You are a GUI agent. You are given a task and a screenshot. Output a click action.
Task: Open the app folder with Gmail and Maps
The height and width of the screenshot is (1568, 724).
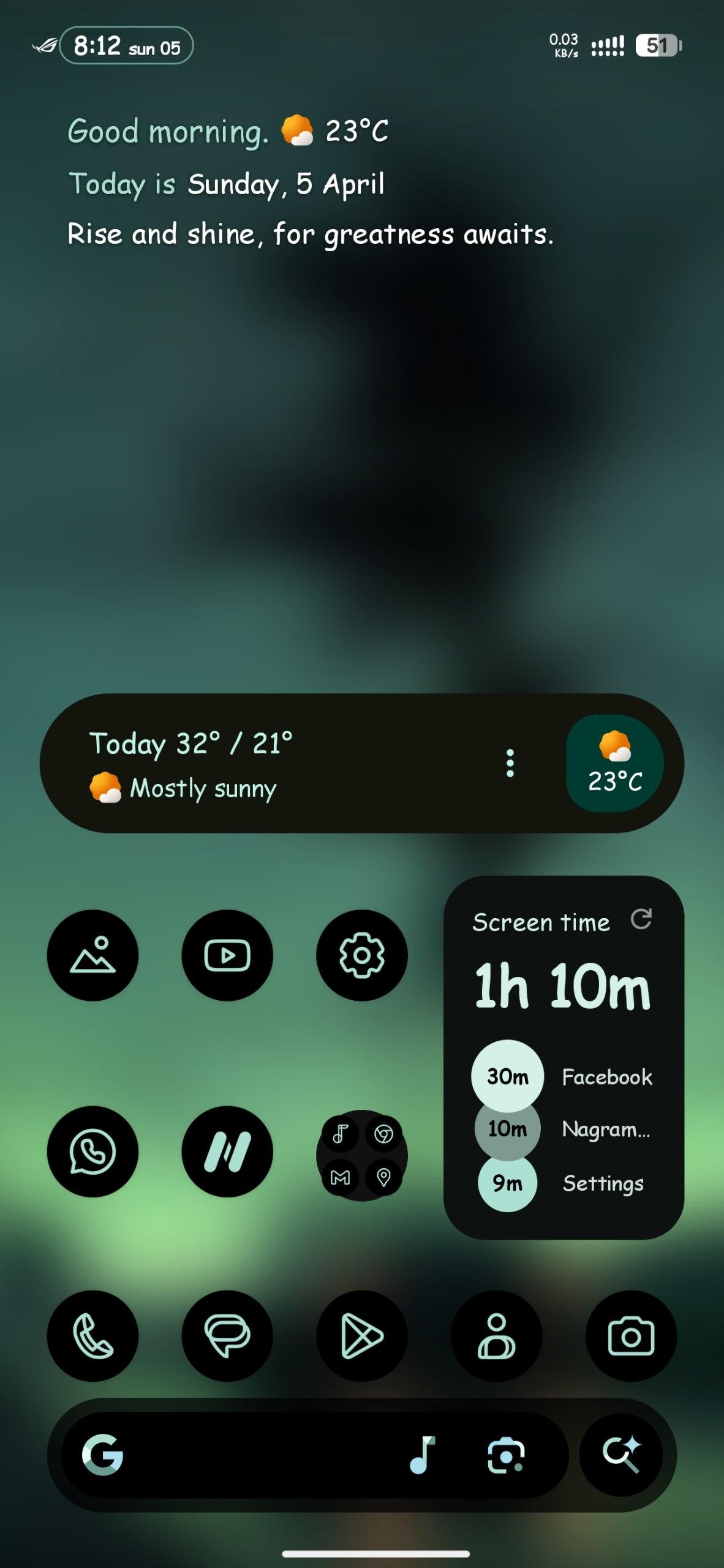click(361, 1155)
